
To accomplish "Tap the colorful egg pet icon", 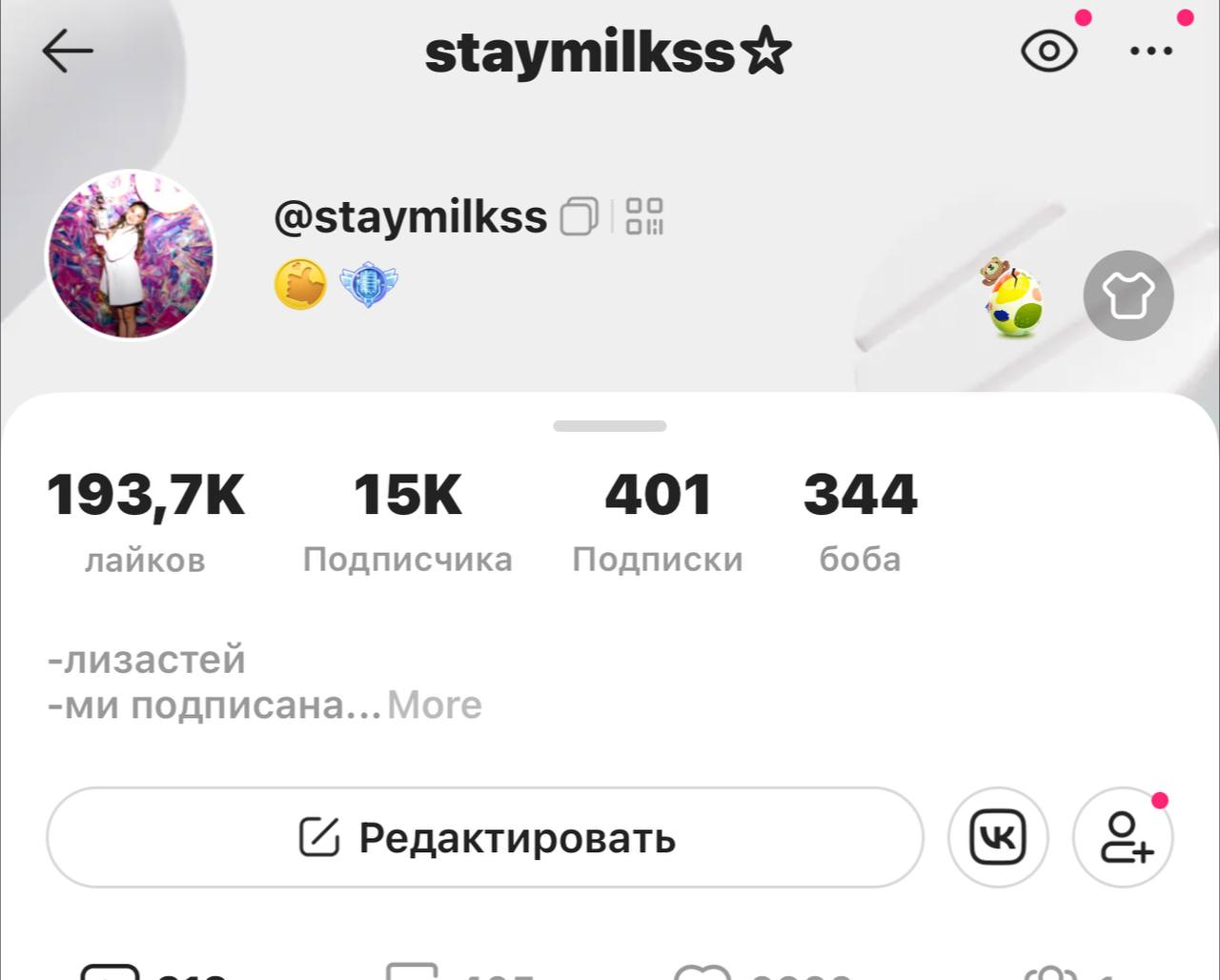I will 1013,297.
